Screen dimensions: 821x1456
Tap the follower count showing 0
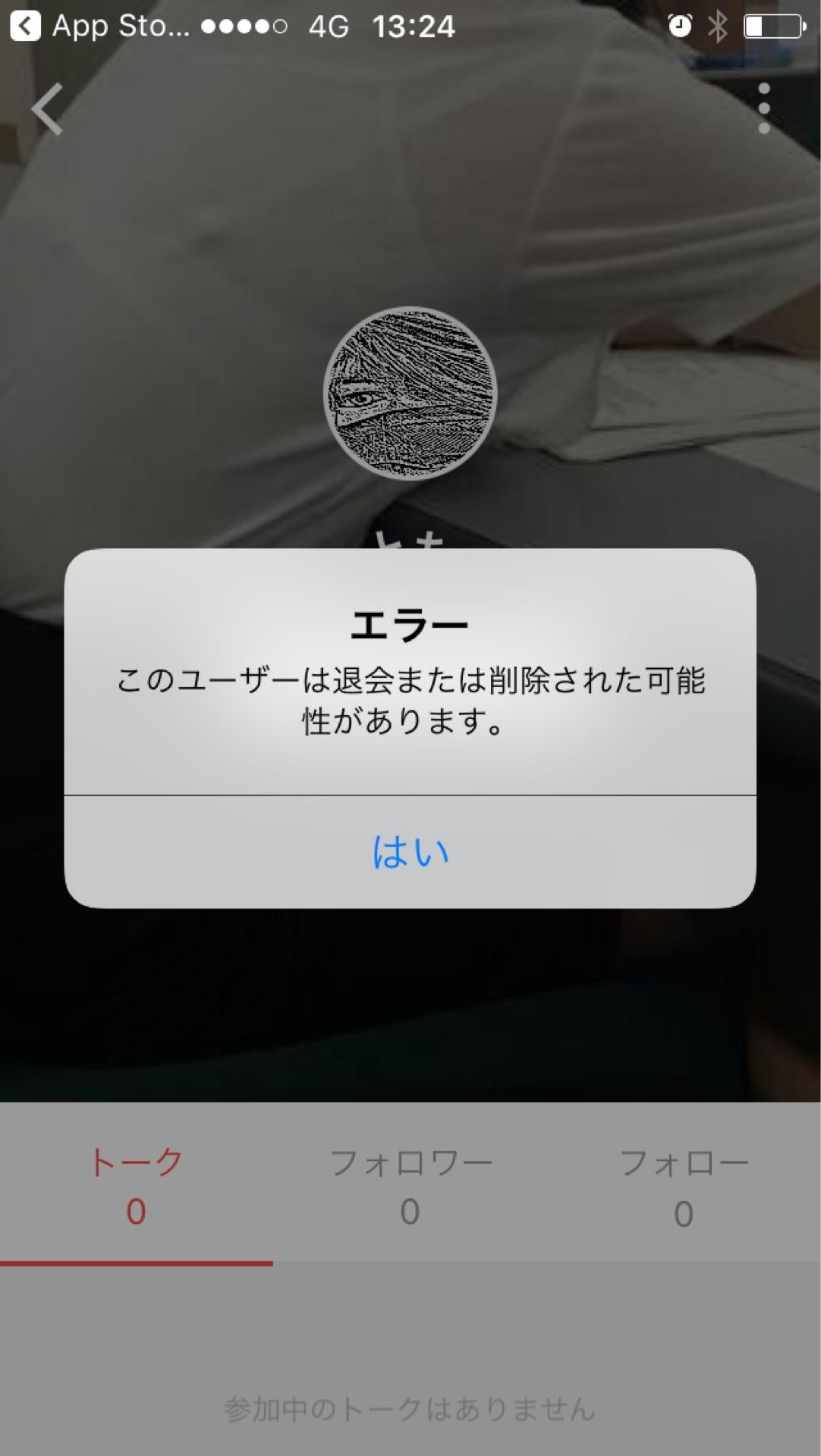click(410, 1211)
